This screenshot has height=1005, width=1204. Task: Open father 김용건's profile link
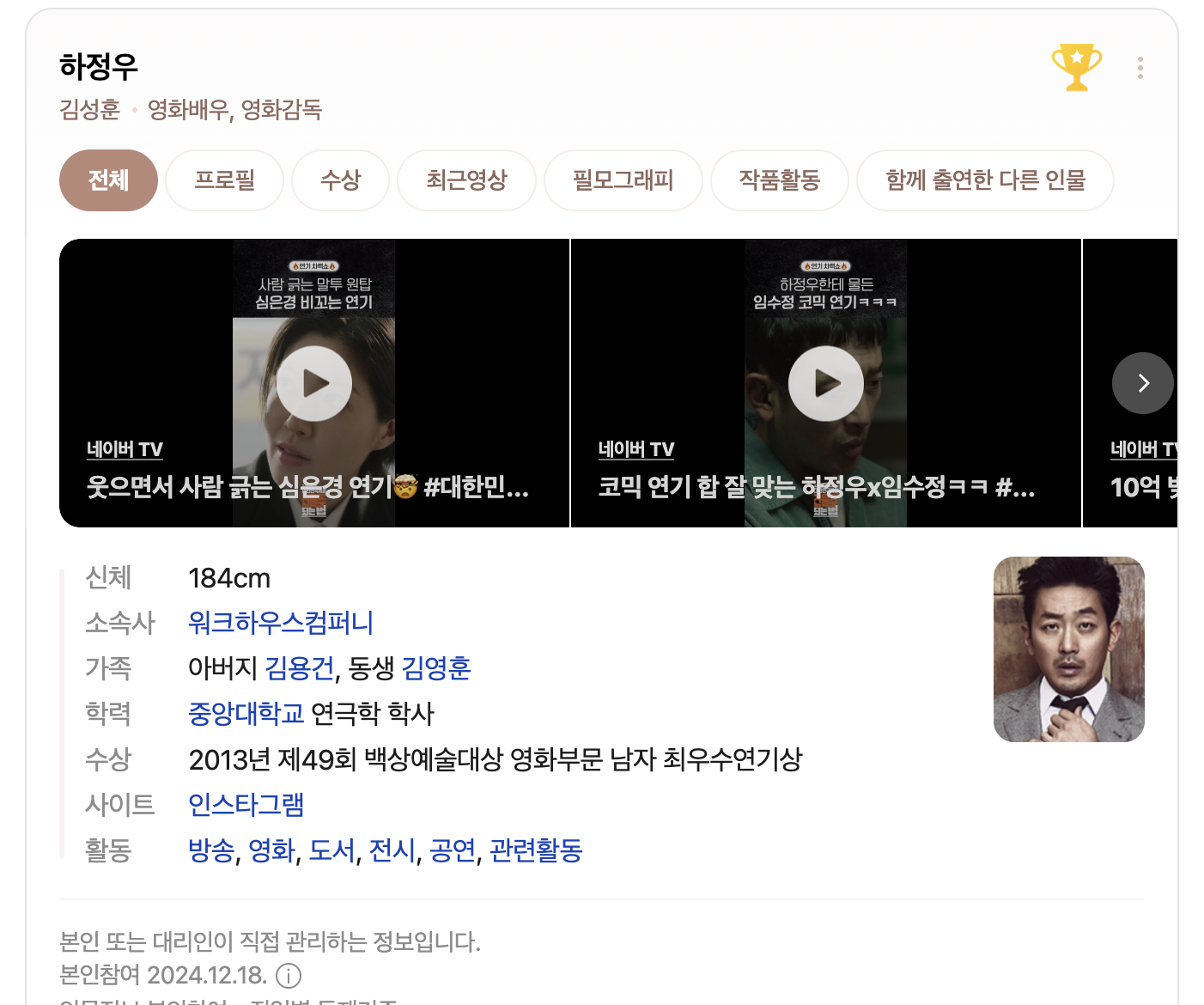click(x=299, y=668)
